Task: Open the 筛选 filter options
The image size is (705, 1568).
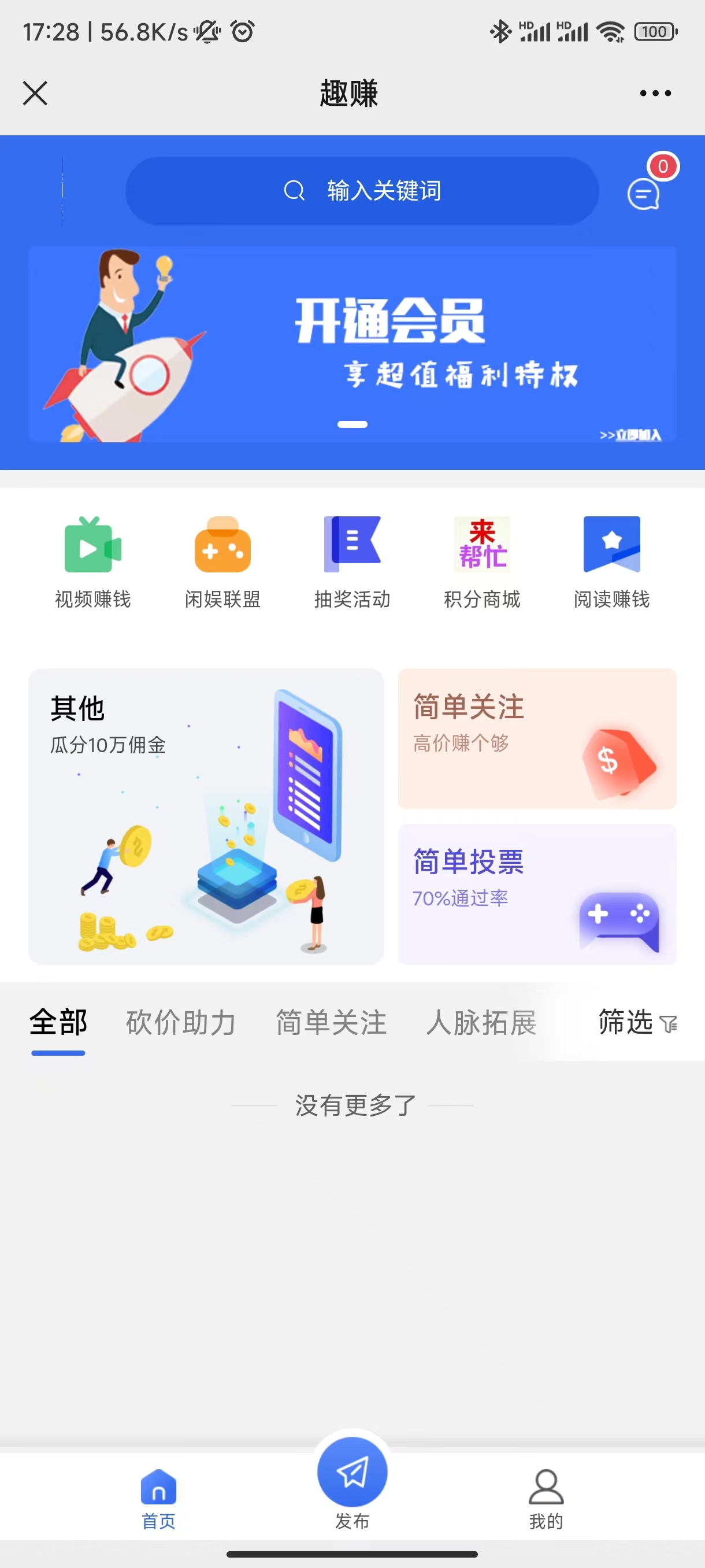Action: (x=636, y=1022)
